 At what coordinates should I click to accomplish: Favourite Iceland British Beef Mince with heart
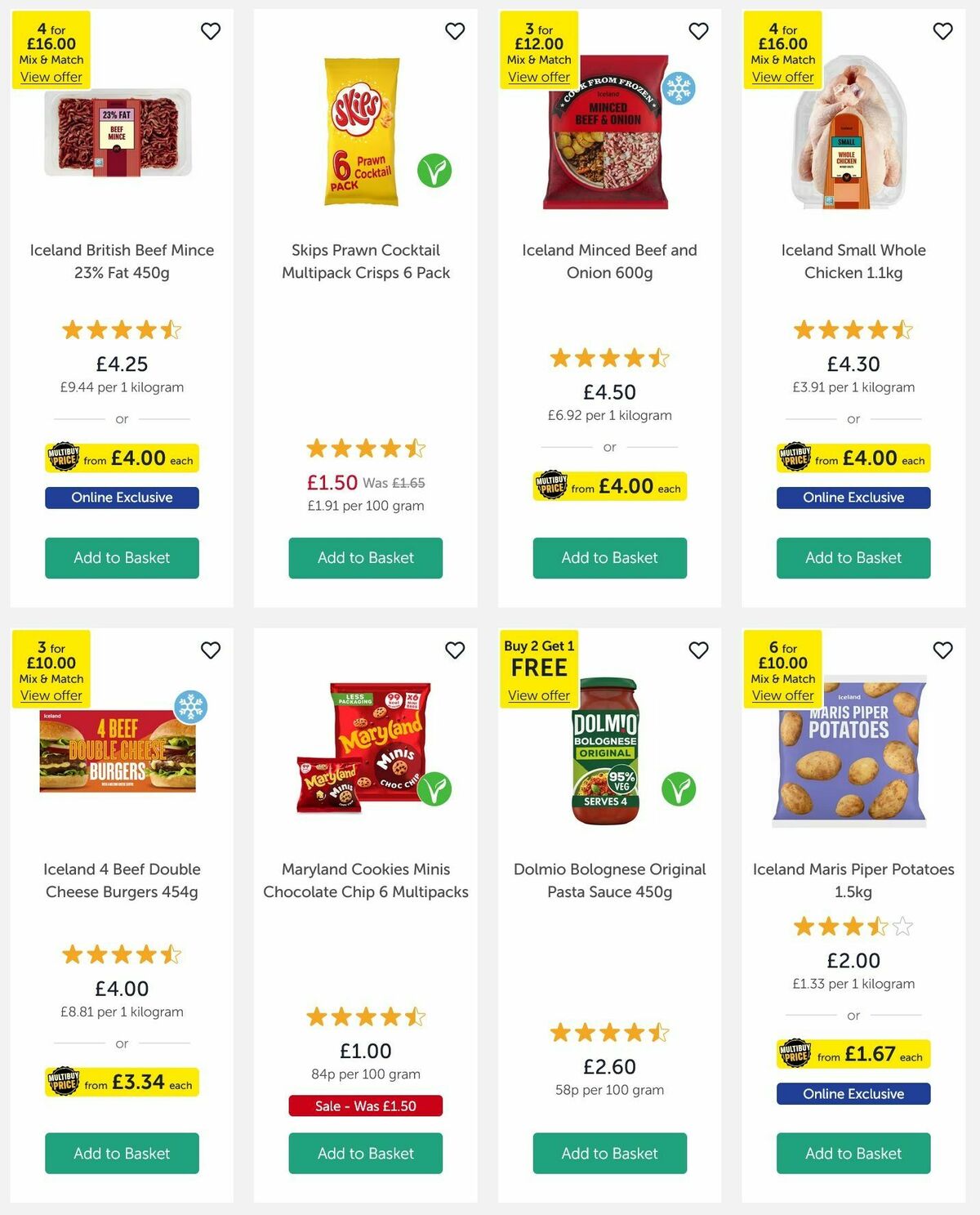(211, 31)
